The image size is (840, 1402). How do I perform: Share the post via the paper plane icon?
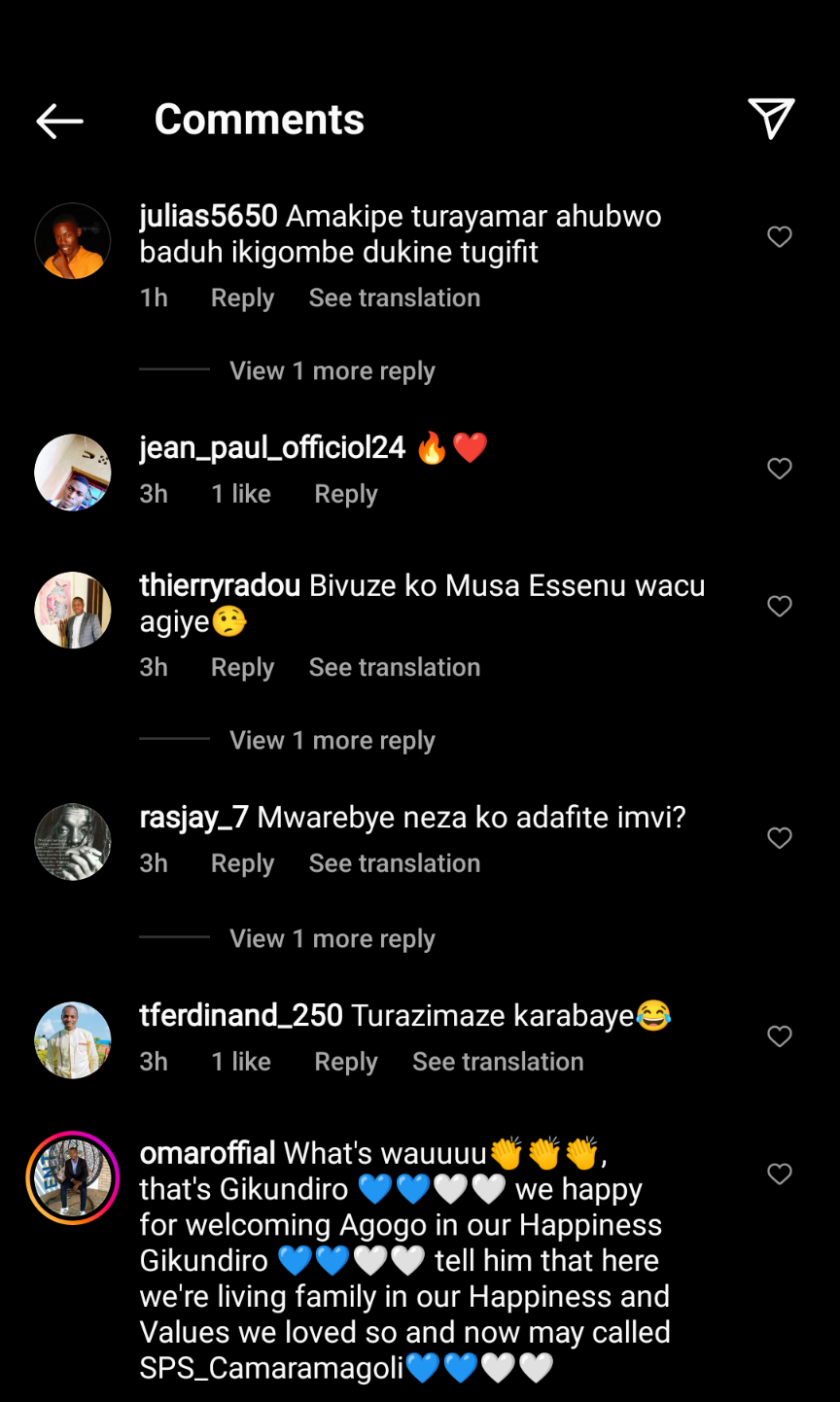click(x=771, y=119)
